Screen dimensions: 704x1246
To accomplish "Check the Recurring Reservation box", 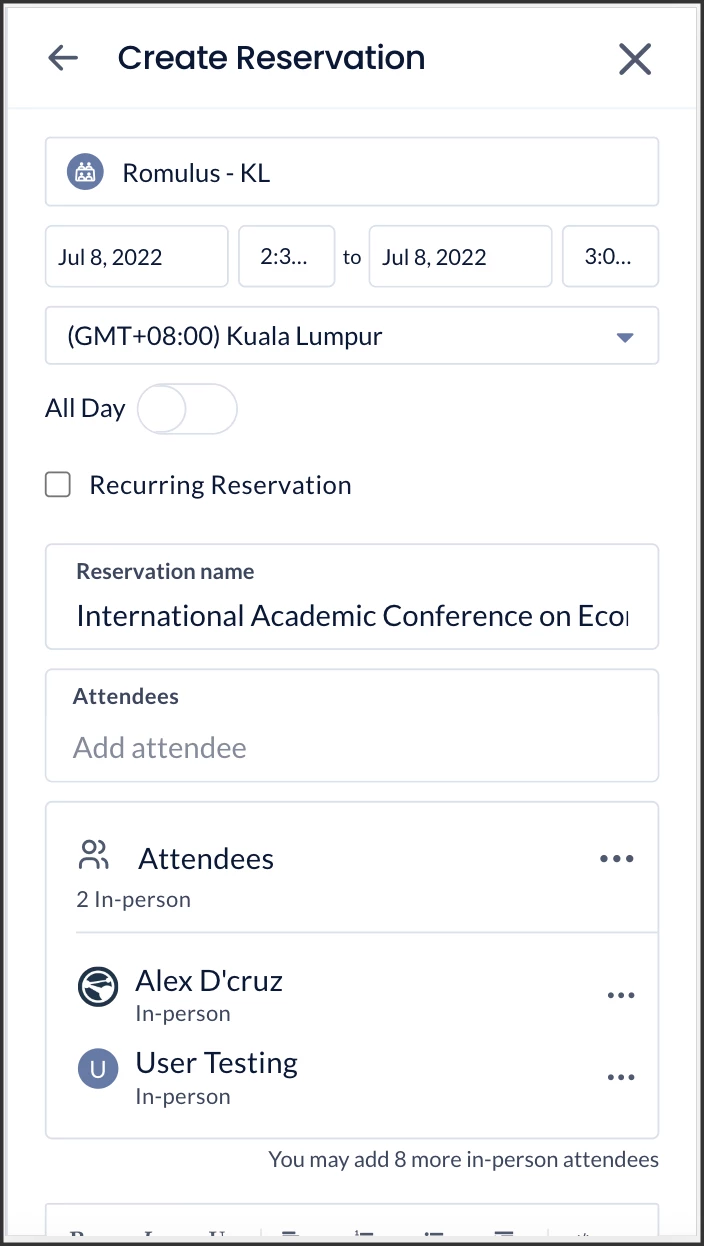I will click(59, 486).
